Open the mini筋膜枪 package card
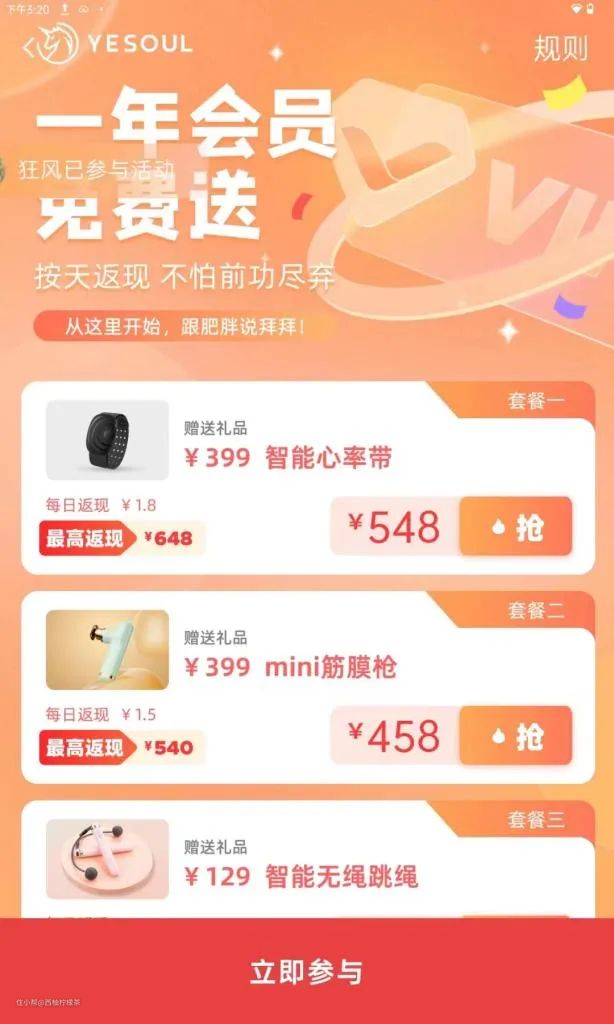This screenshot has width=614, height=1024. coord(300,667)
